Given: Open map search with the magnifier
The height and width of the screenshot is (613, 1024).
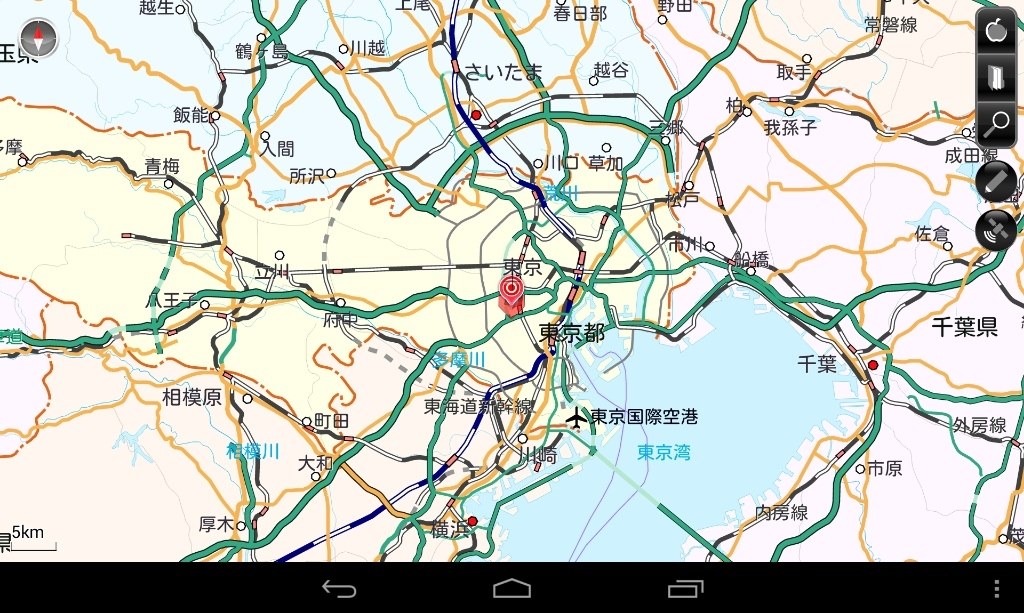Looking at the screenshot, I should coord(996,124).
